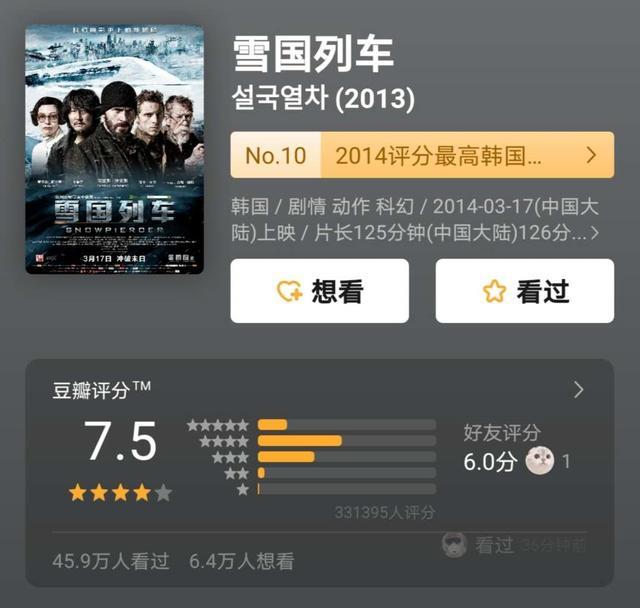The height and width of the screenshot is (608, 640).
Task: Open the No.10 2014 top-rated Korean ranking
Action: (421, 155)
